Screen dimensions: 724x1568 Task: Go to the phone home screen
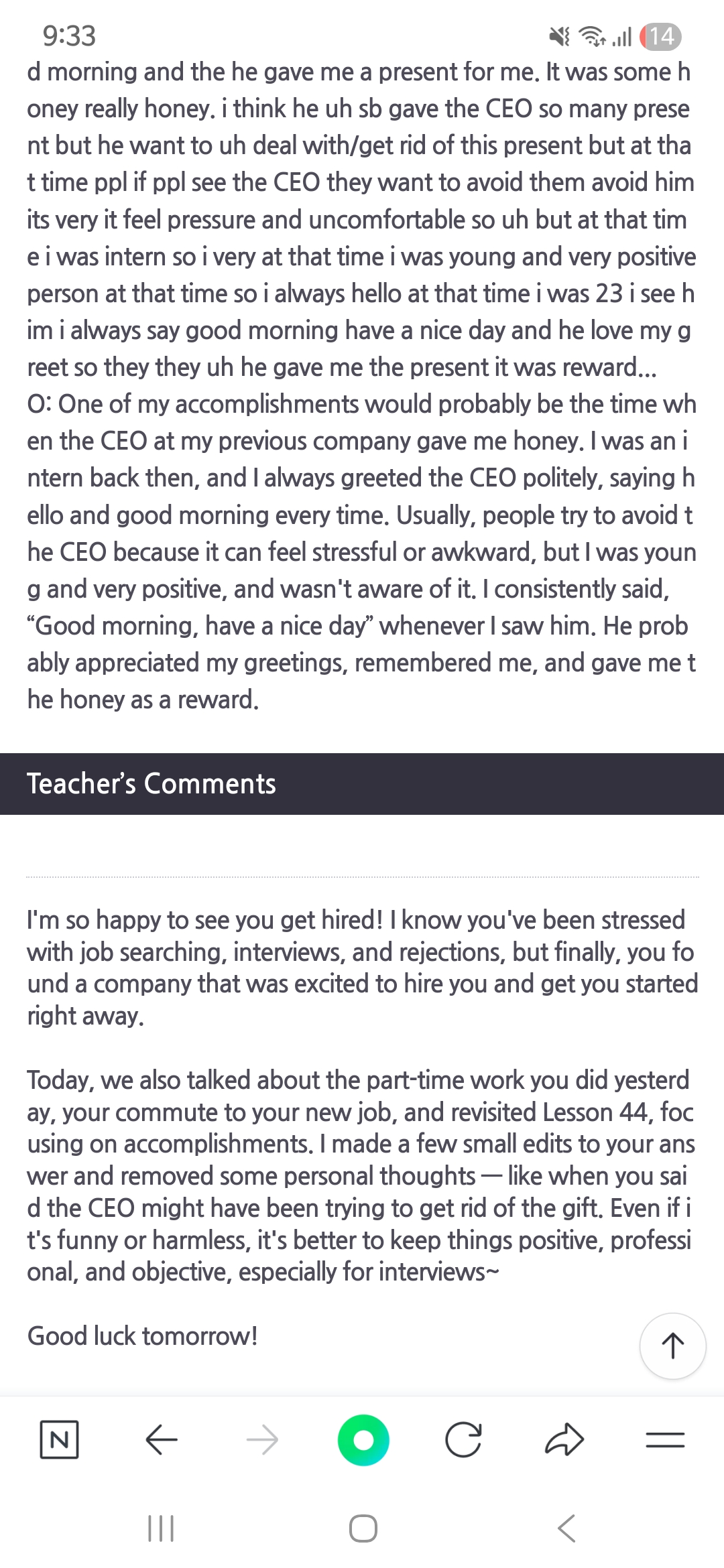click(363, 1528)
